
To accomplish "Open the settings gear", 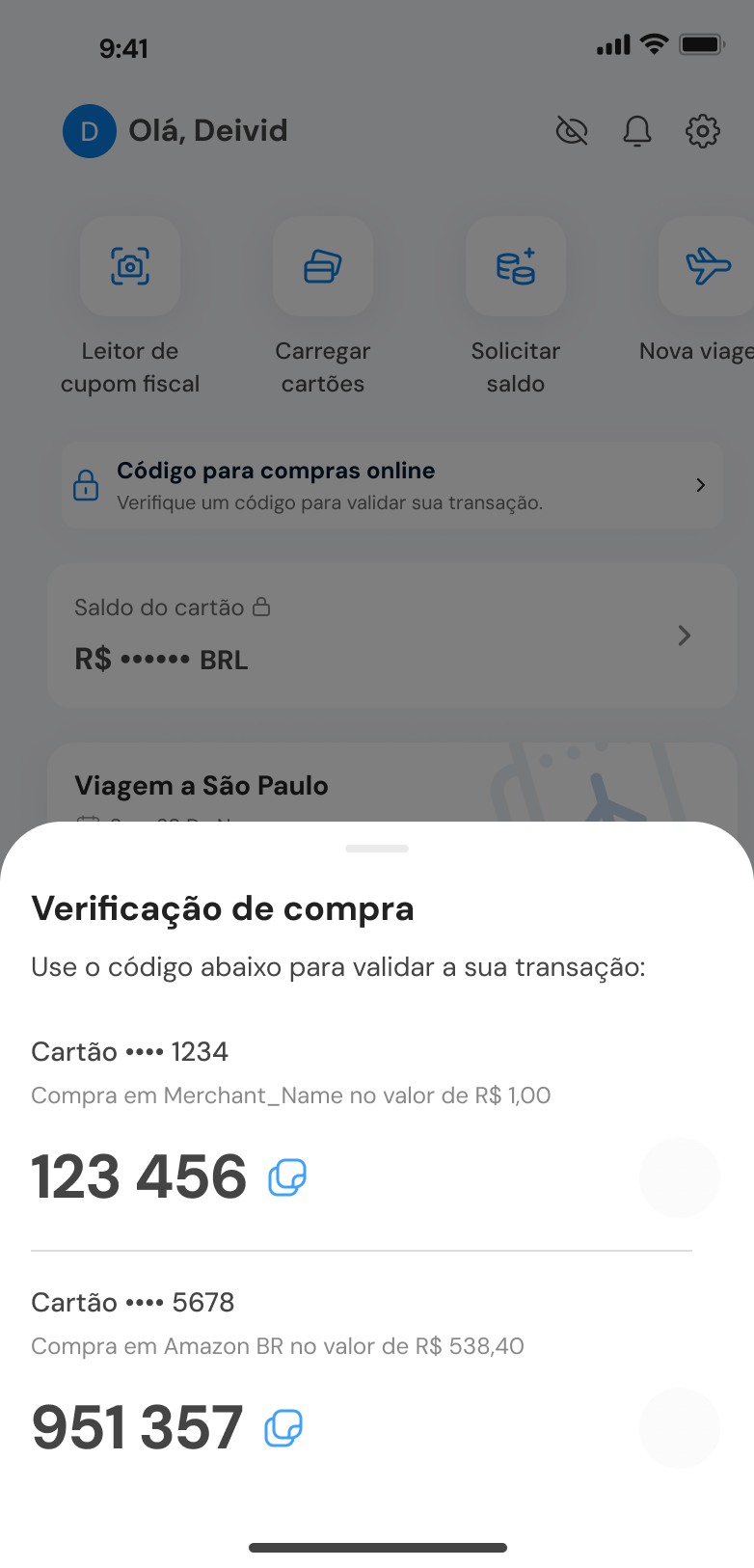I will click(x=703, y=130).
